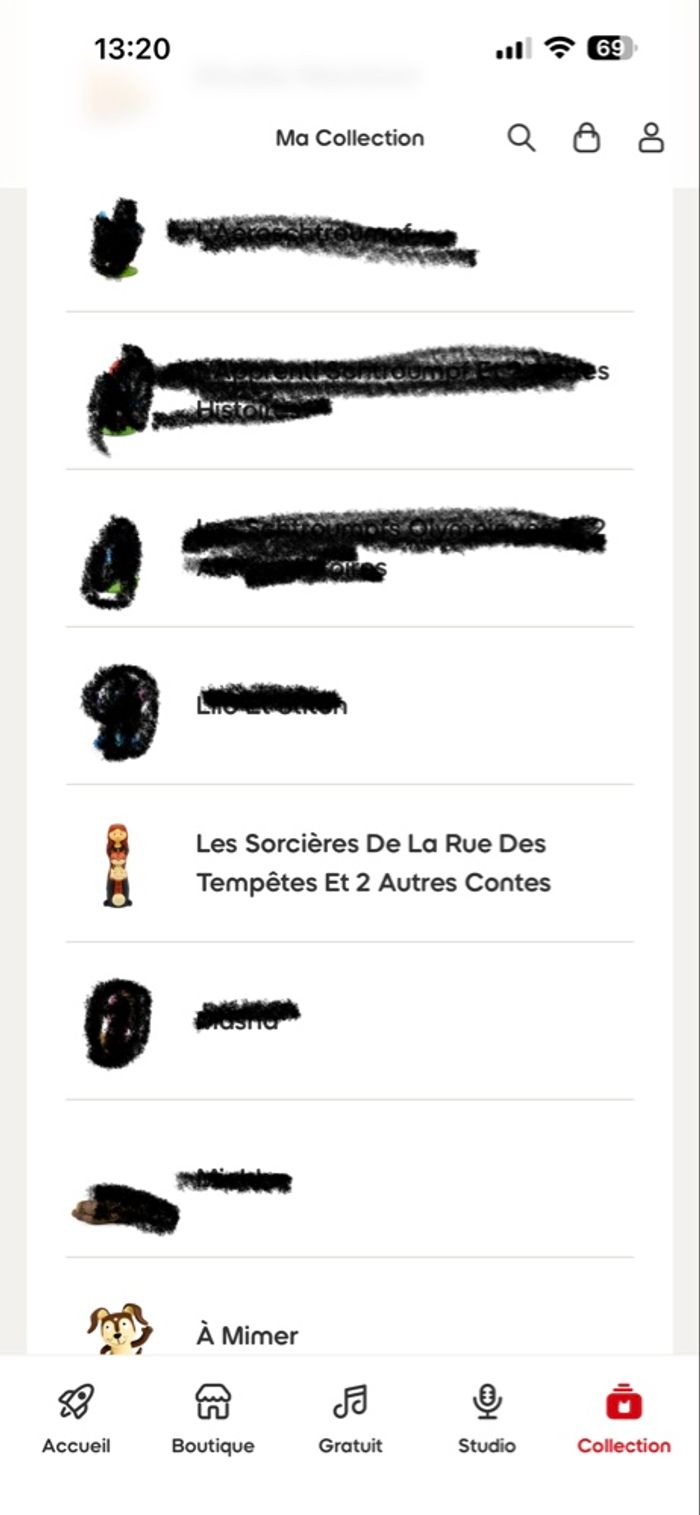Open the Gratuit tab

pyautogui.click(x=350, y=1418)
